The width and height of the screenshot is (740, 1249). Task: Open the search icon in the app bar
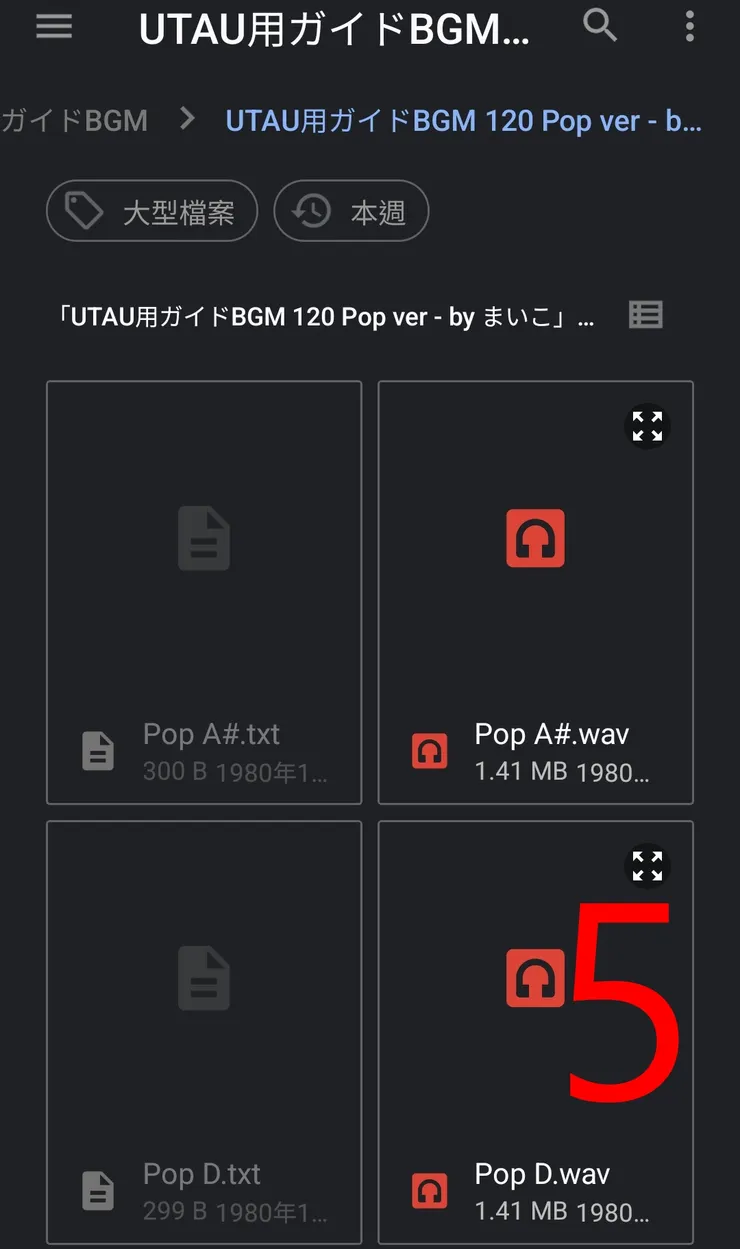(600, 27)
